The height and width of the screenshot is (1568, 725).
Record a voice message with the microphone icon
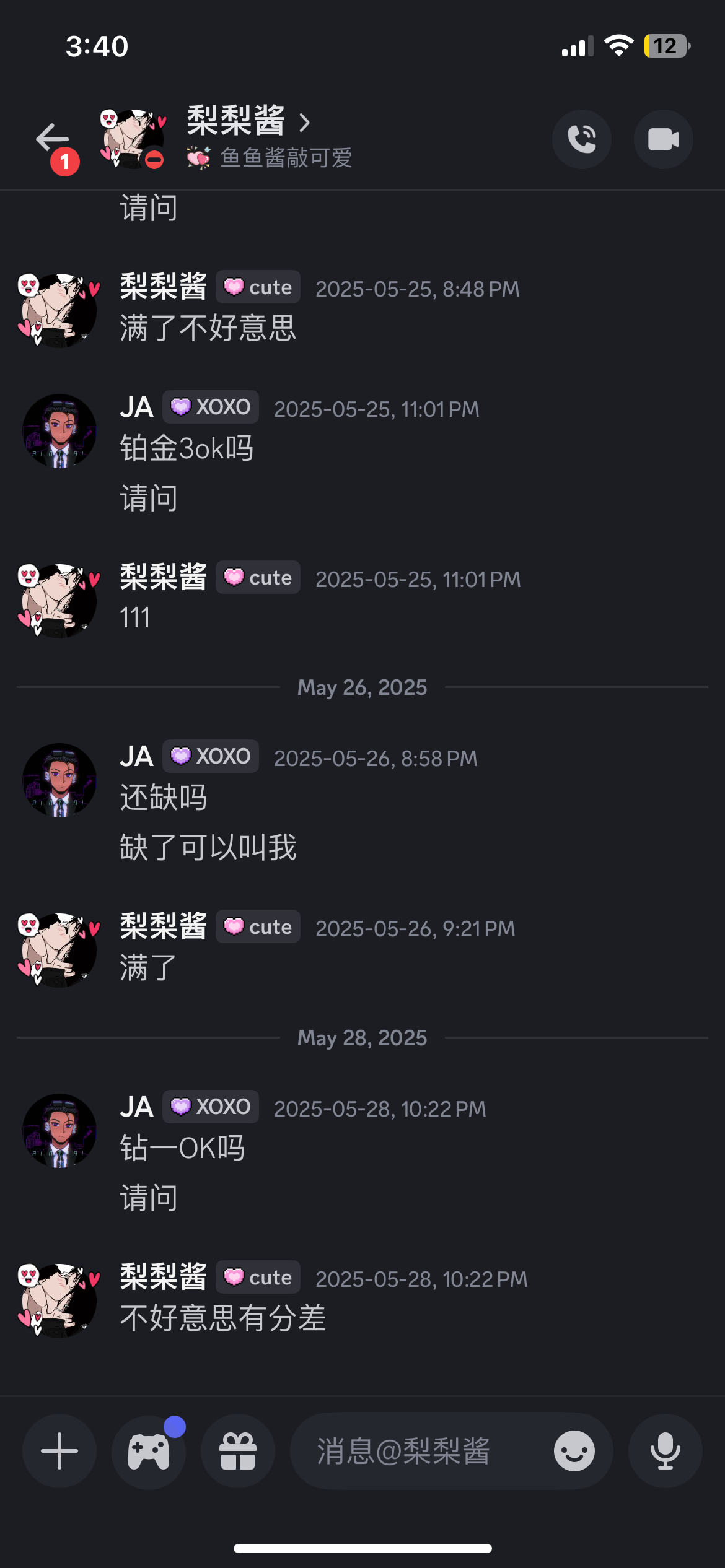(665, 1452)
